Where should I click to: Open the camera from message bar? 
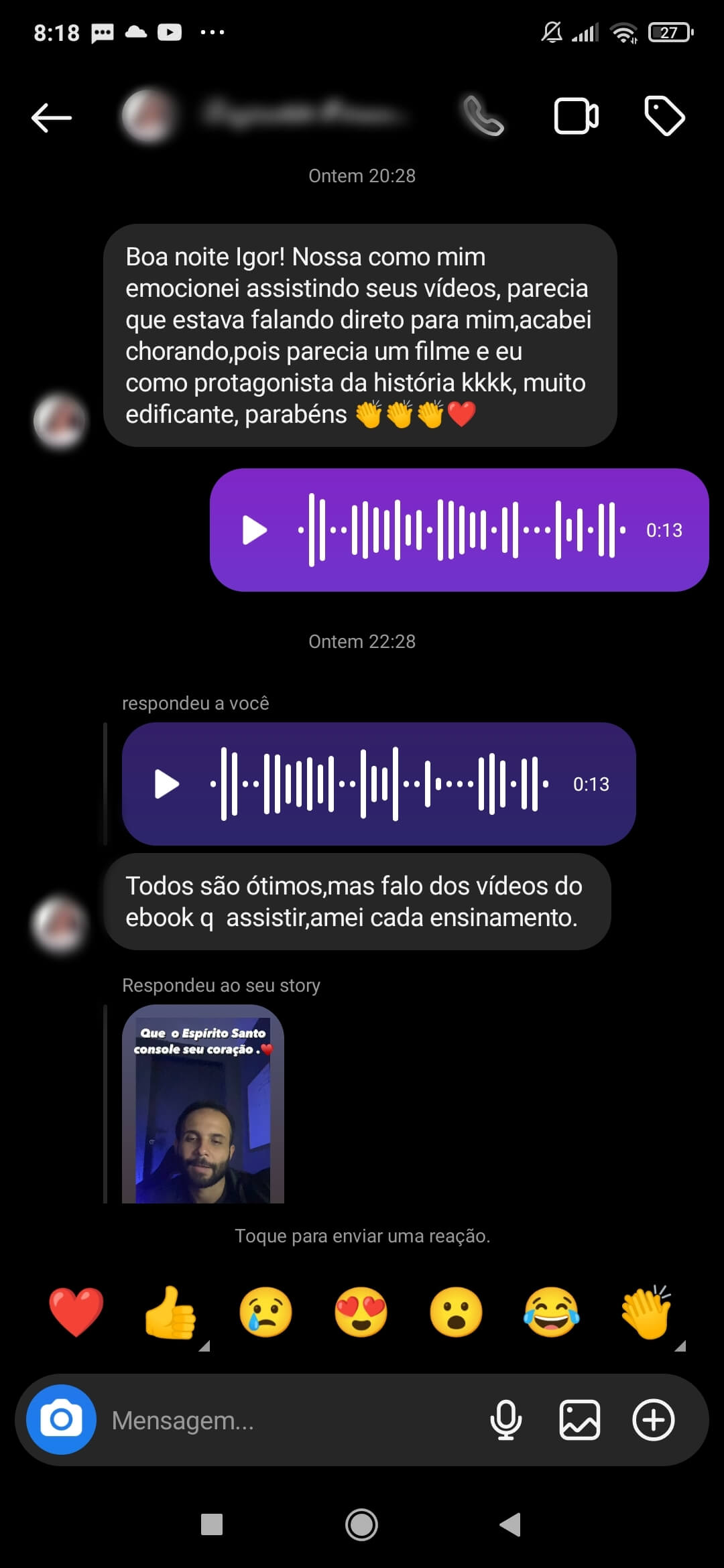(x=61, y=1419)
